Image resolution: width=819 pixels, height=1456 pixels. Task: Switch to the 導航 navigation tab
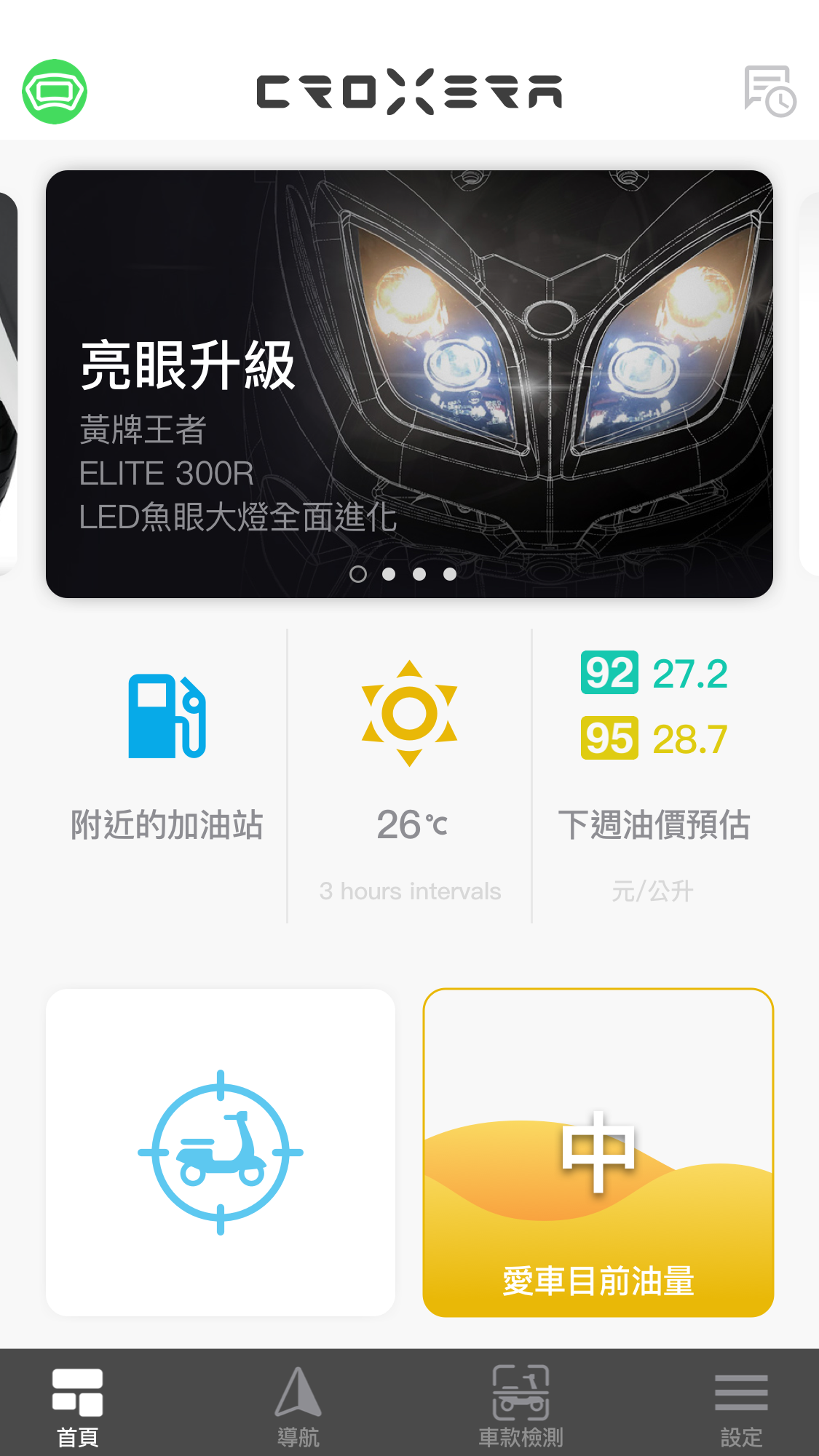click(x=298, y=1406)
